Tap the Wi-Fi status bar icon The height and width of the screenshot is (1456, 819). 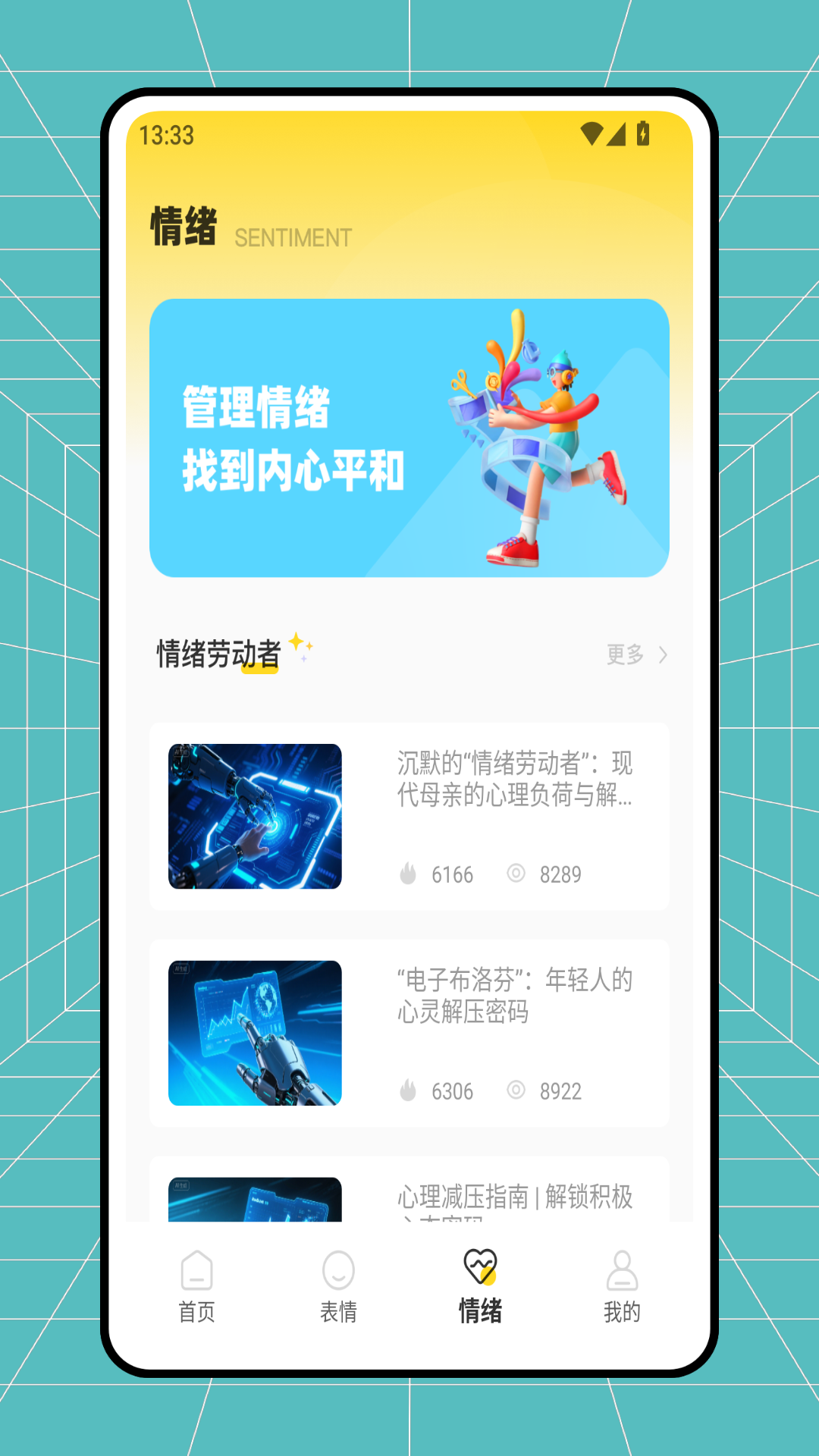tap(591, 133)
